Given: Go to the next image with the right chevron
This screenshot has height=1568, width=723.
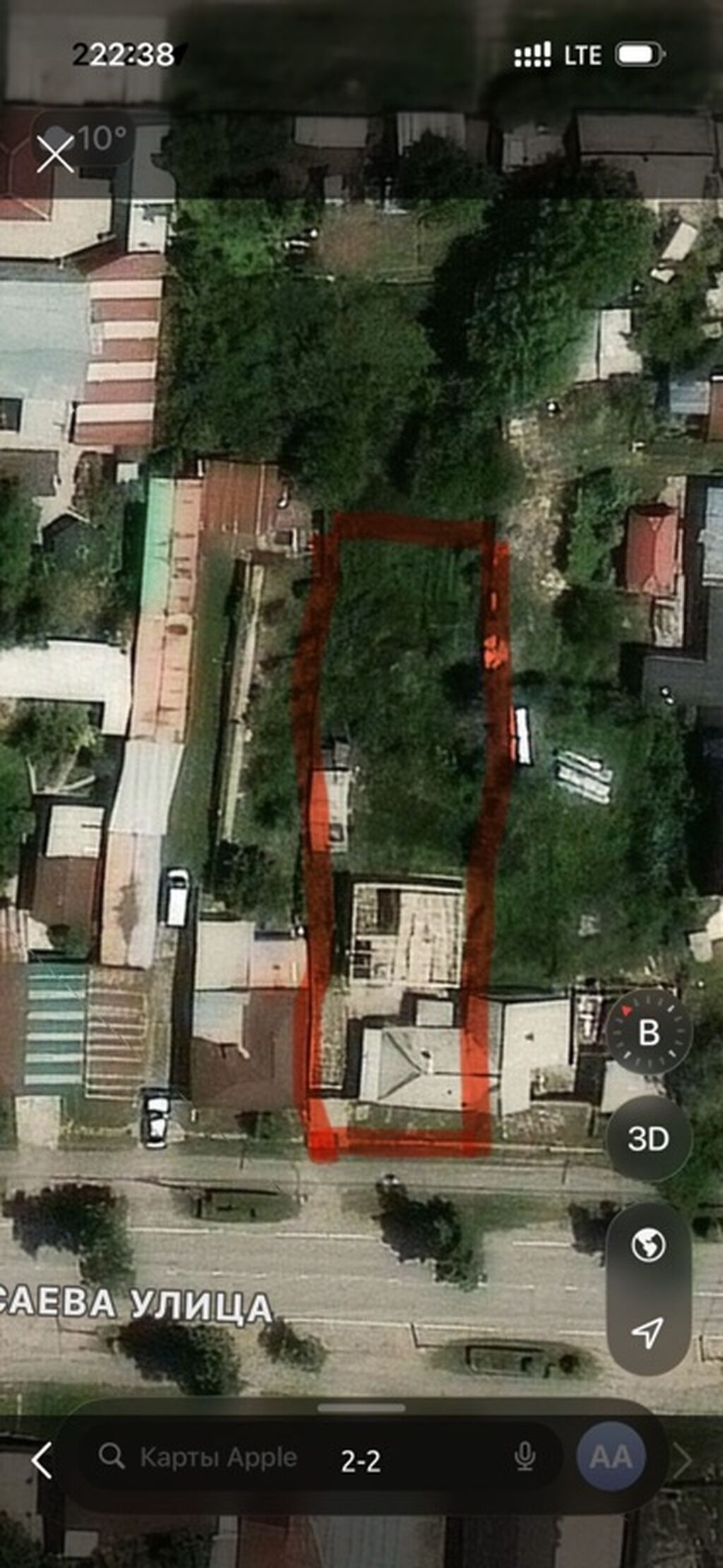Looking at the screenshot, I should pyautogui.click(x=682, y=1461).
